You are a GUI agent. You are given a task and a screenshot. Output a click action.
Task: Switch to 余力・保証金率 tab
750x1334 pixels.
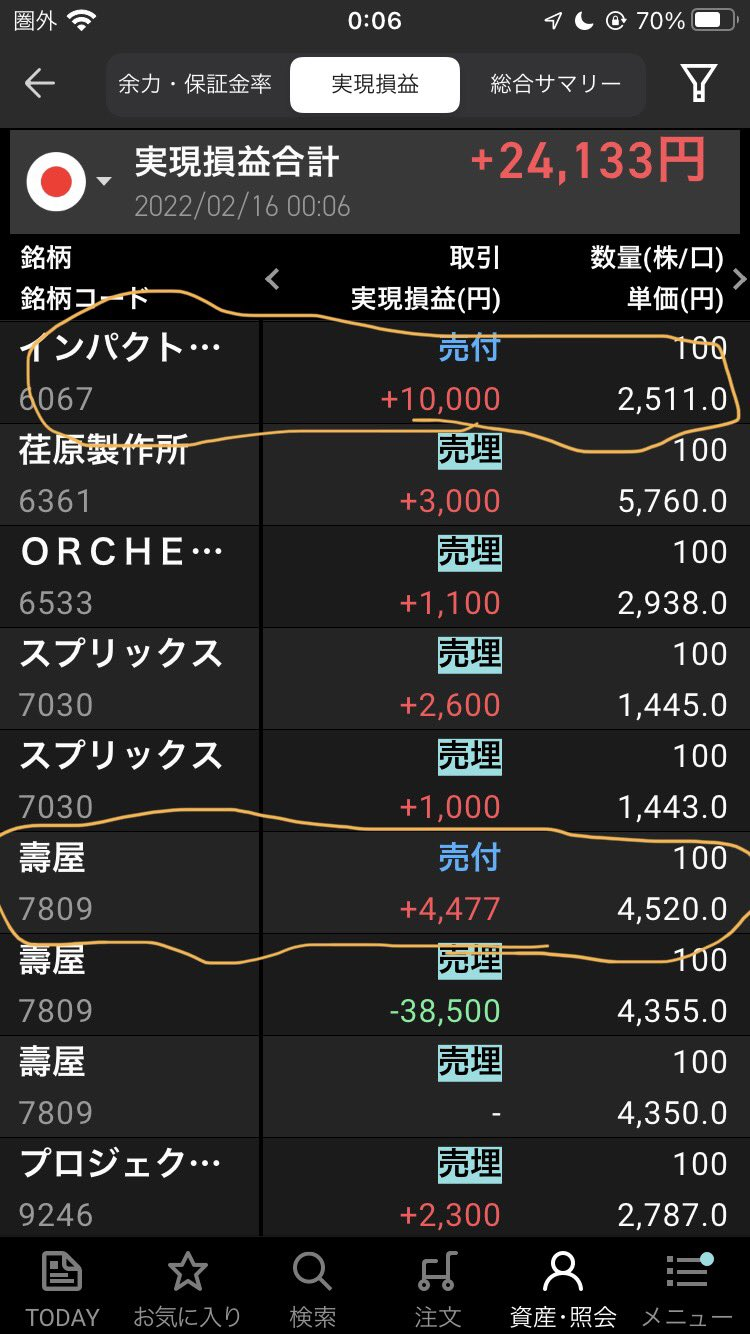(x=195, y=84)
